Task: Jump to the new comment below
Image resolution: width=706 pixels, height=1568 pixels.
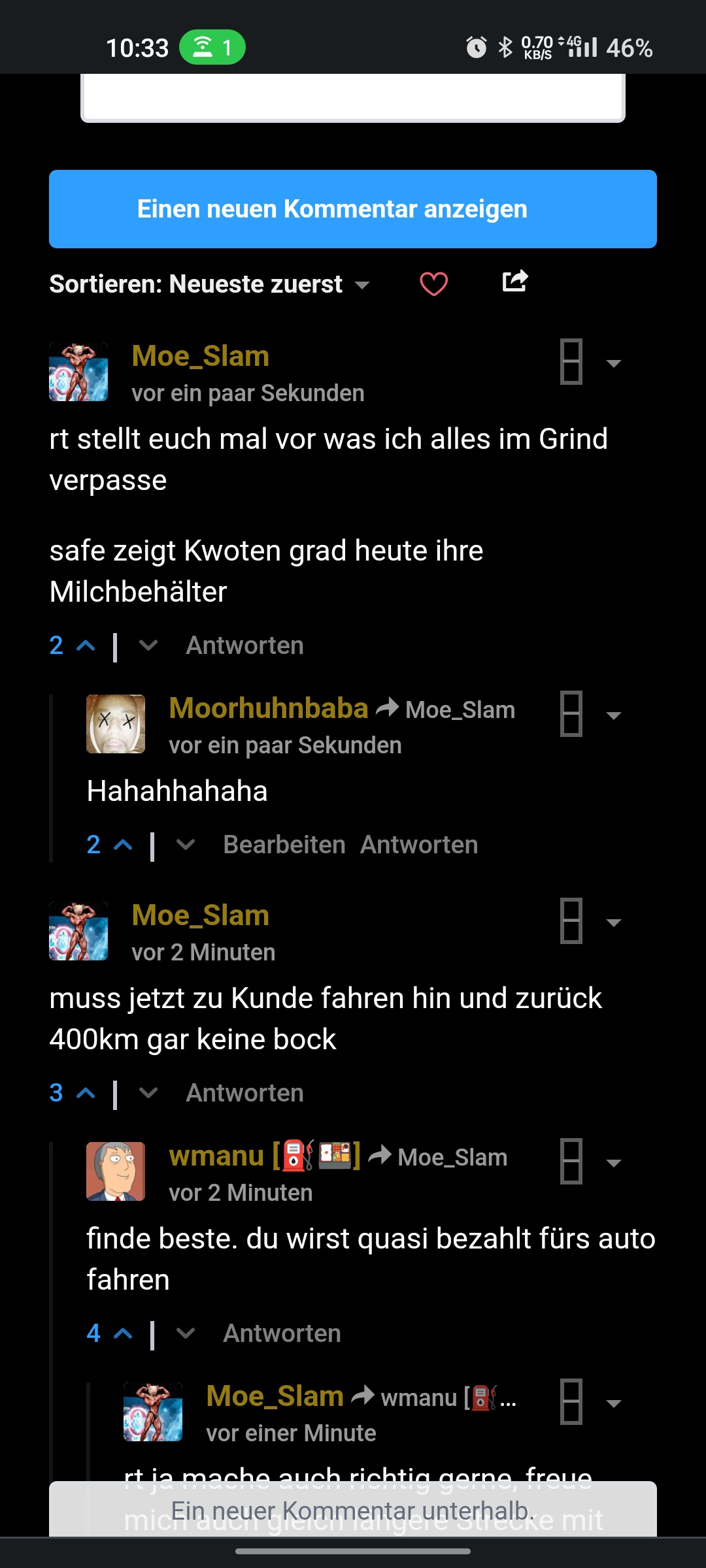Action: [353, 1511]
